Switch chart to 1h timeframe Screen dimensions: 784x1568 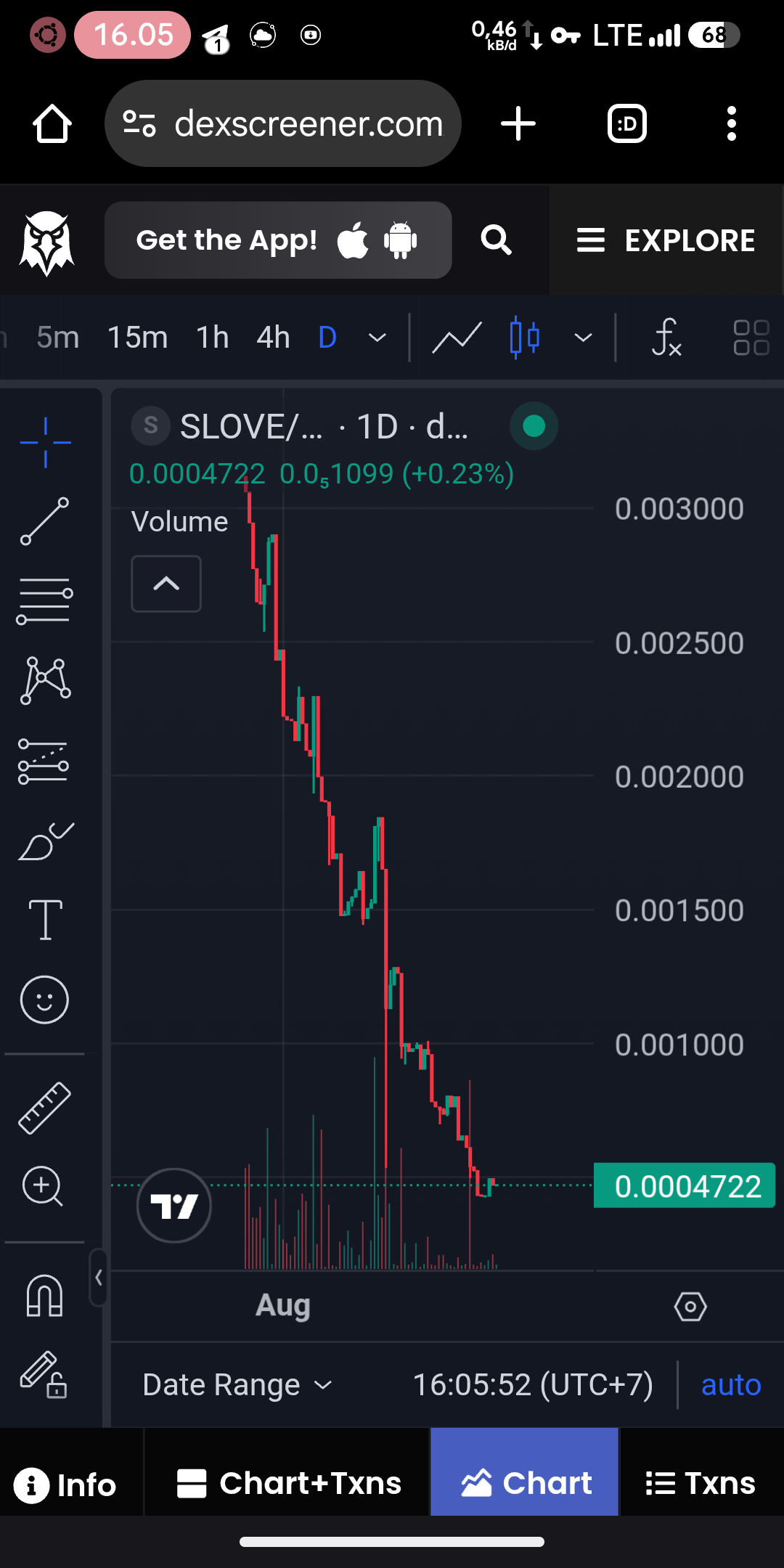(212, 338)
